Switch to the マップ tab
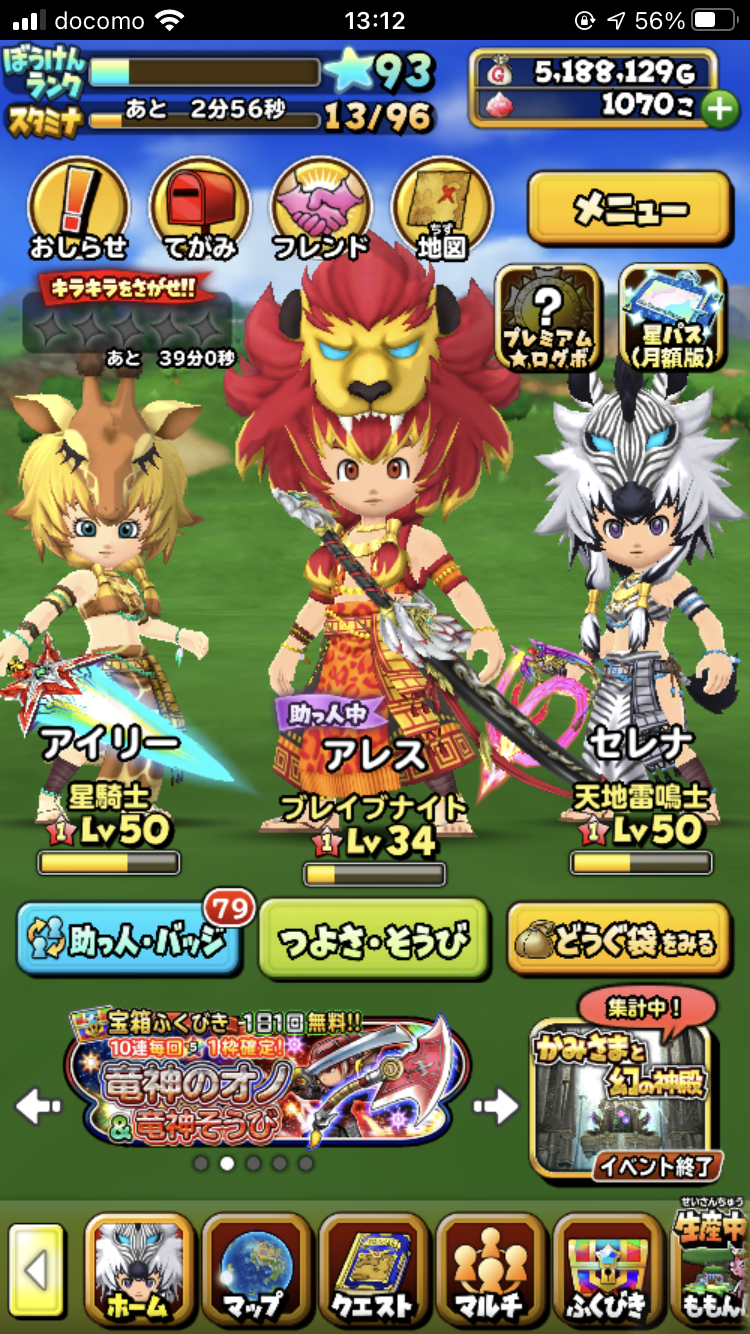The height and width of the screenshot is (1334, 750). (x=256, y=1270)
